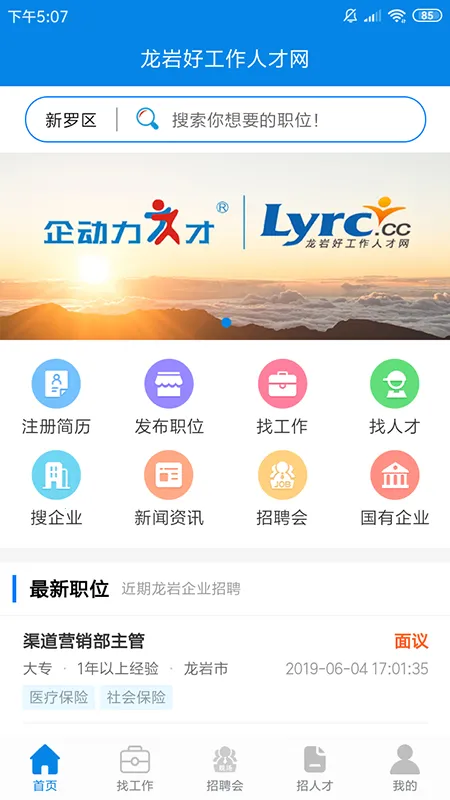This screenshot has width=450, height=800.
Task: Open the 企动力人才 Lyrc banner
Action: 225,246
